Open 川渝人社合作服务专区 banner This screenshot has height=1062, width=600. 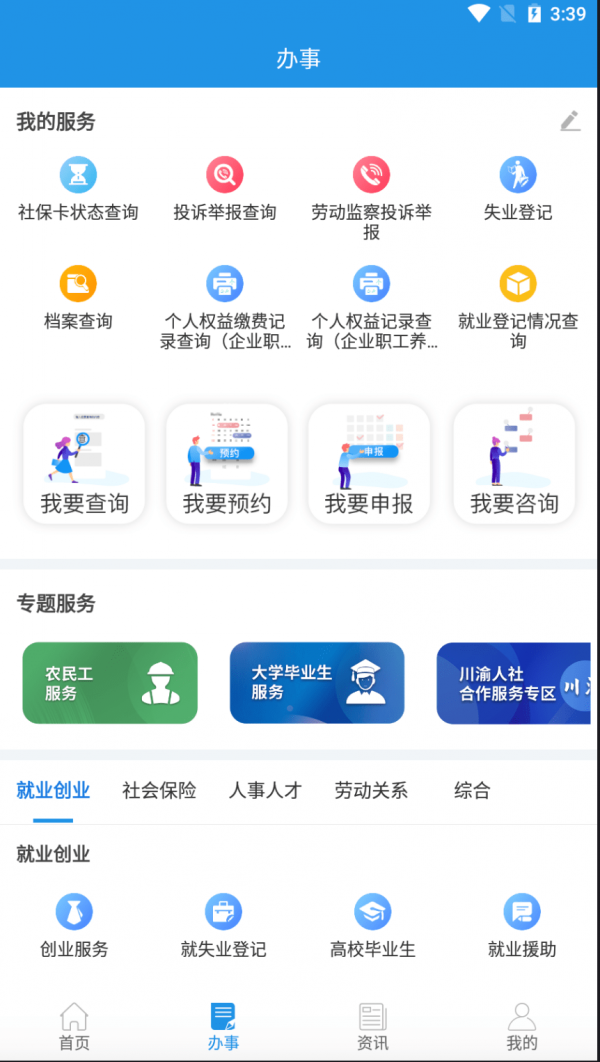513,683
